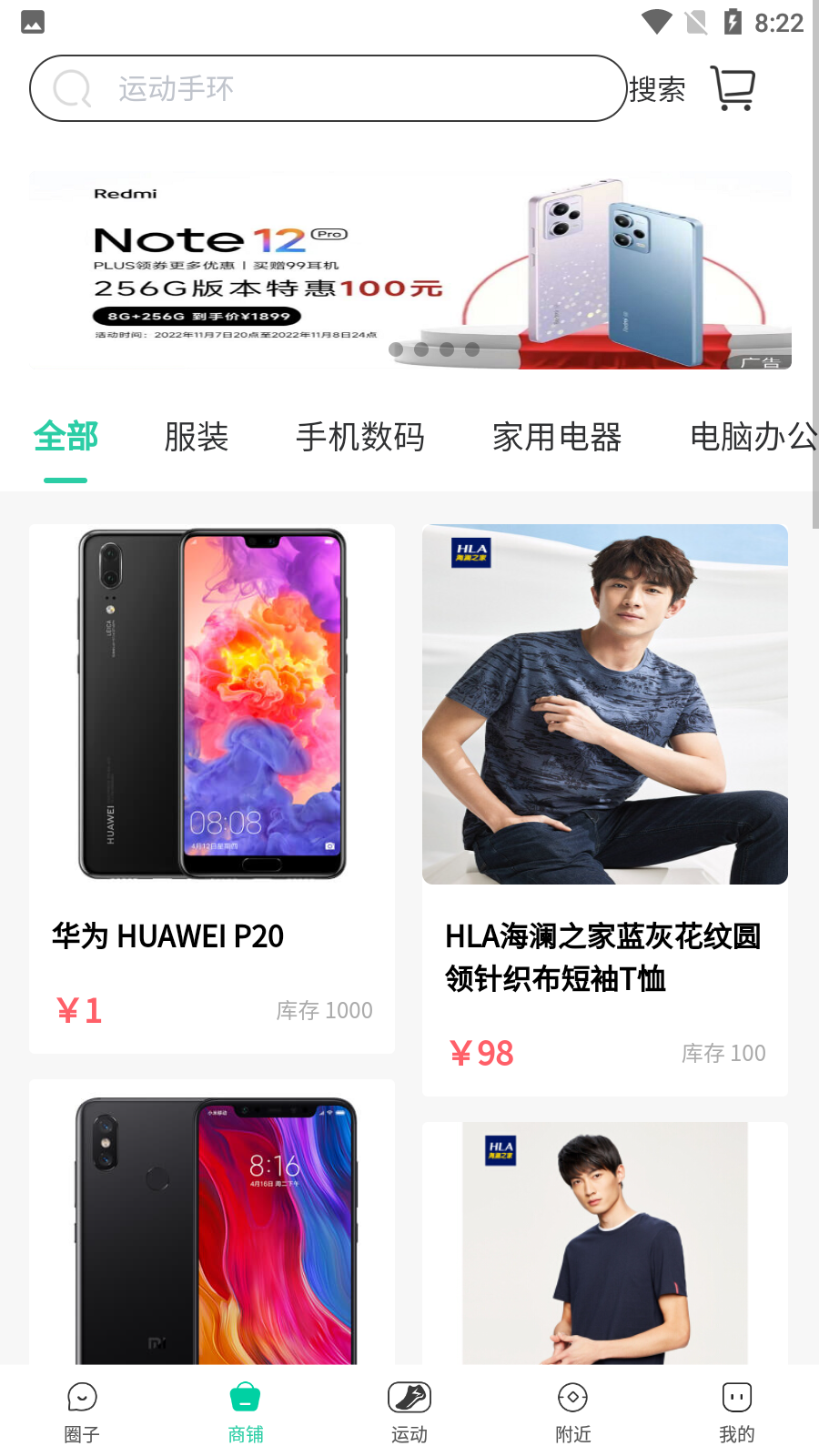Switch to the 服装 category tab
Screen dimensions: 819x1456
[x=197, y=438]
